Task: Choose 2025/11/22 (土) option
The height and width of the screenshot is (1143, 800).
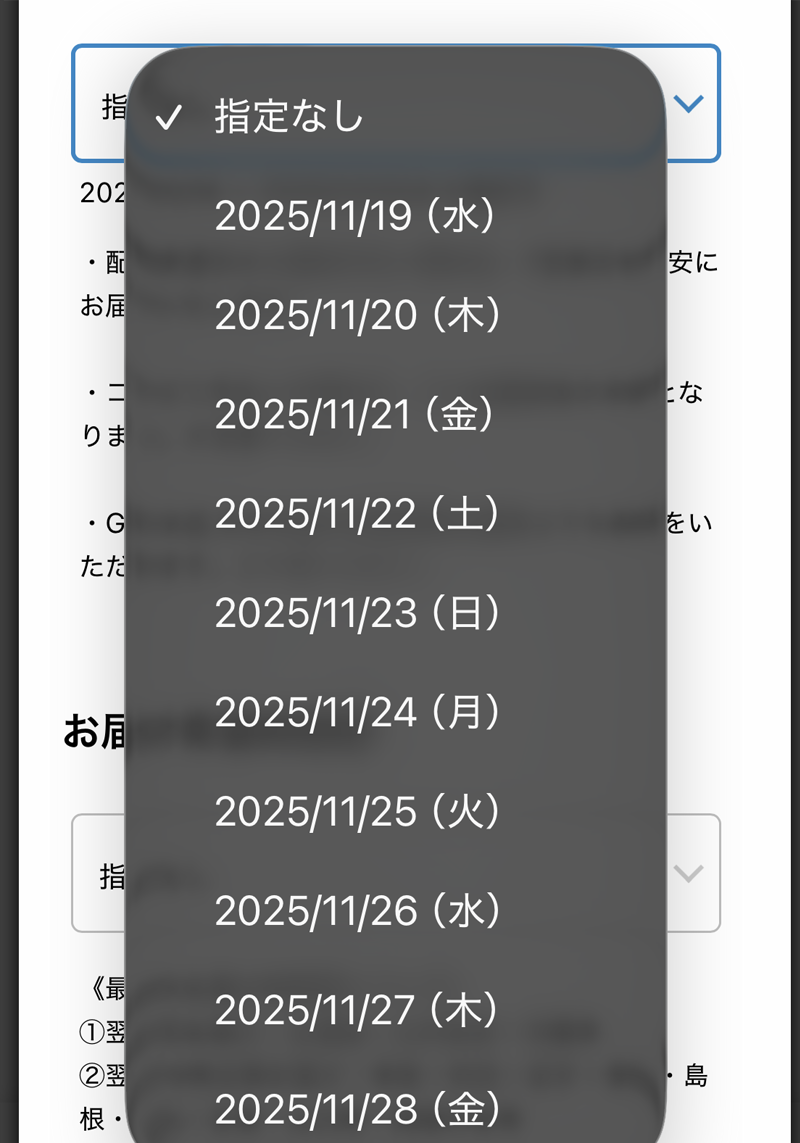Action: click(x=396, y=513)
